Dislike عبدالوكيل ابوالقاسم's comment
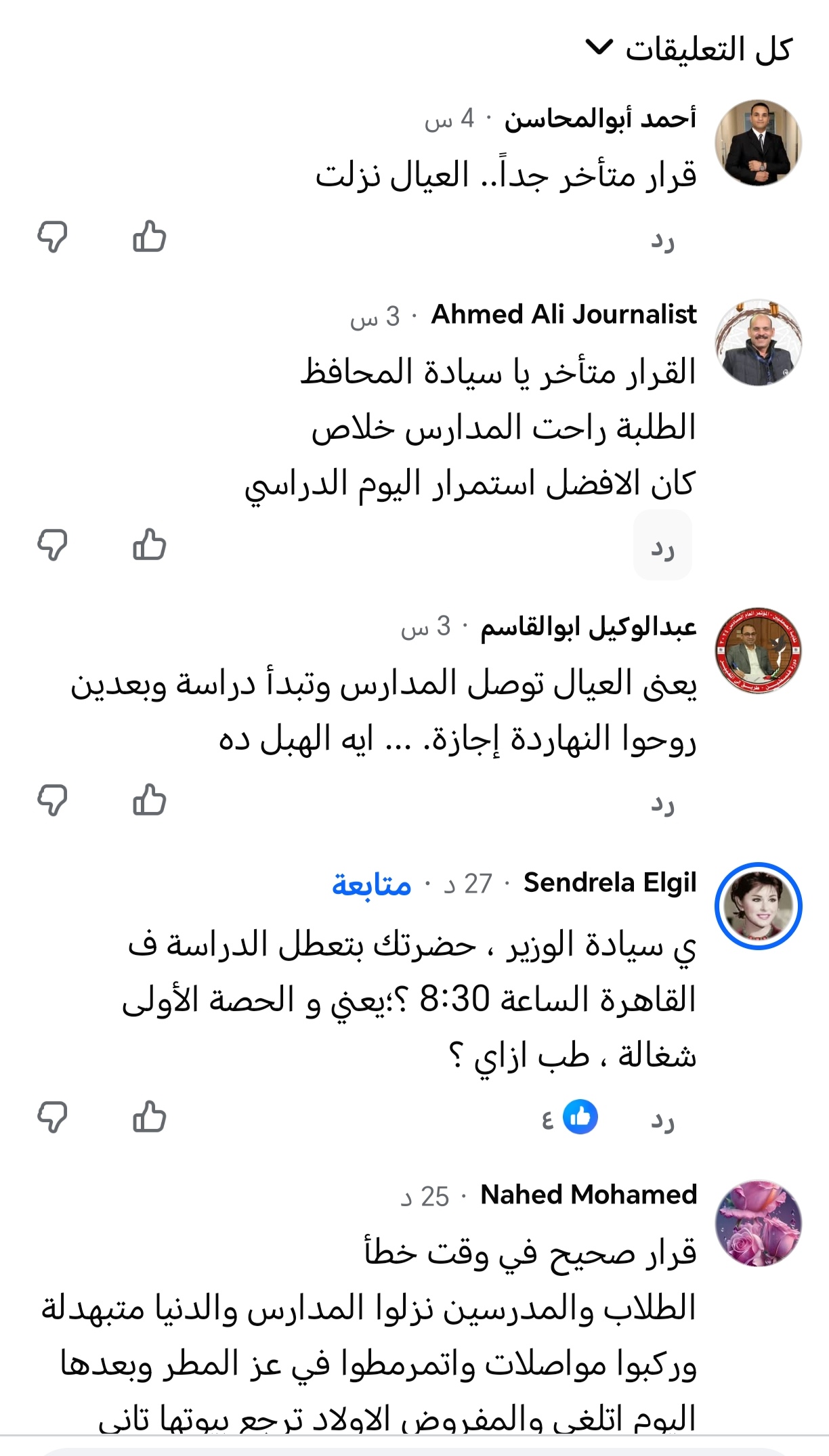The width and height of the screenshot is (829, 1456). pos(53,800)
